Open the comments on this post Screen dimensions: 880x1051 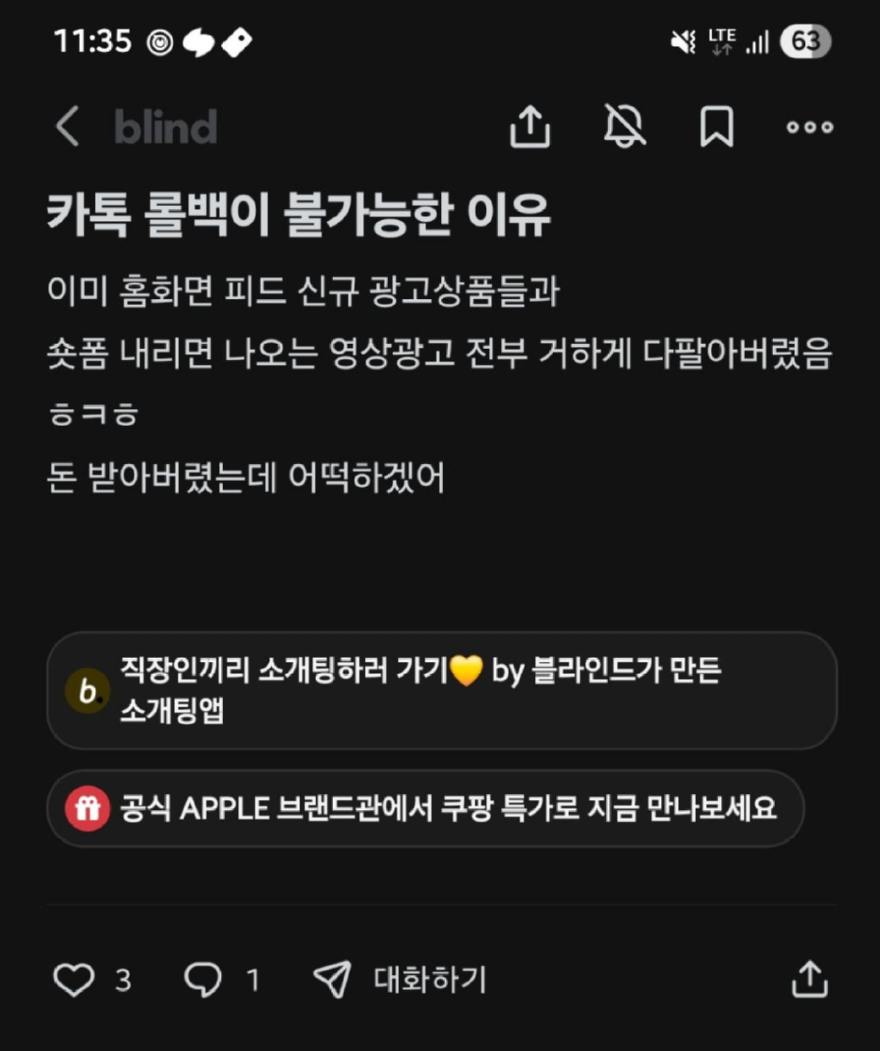(x=203, y=980)
